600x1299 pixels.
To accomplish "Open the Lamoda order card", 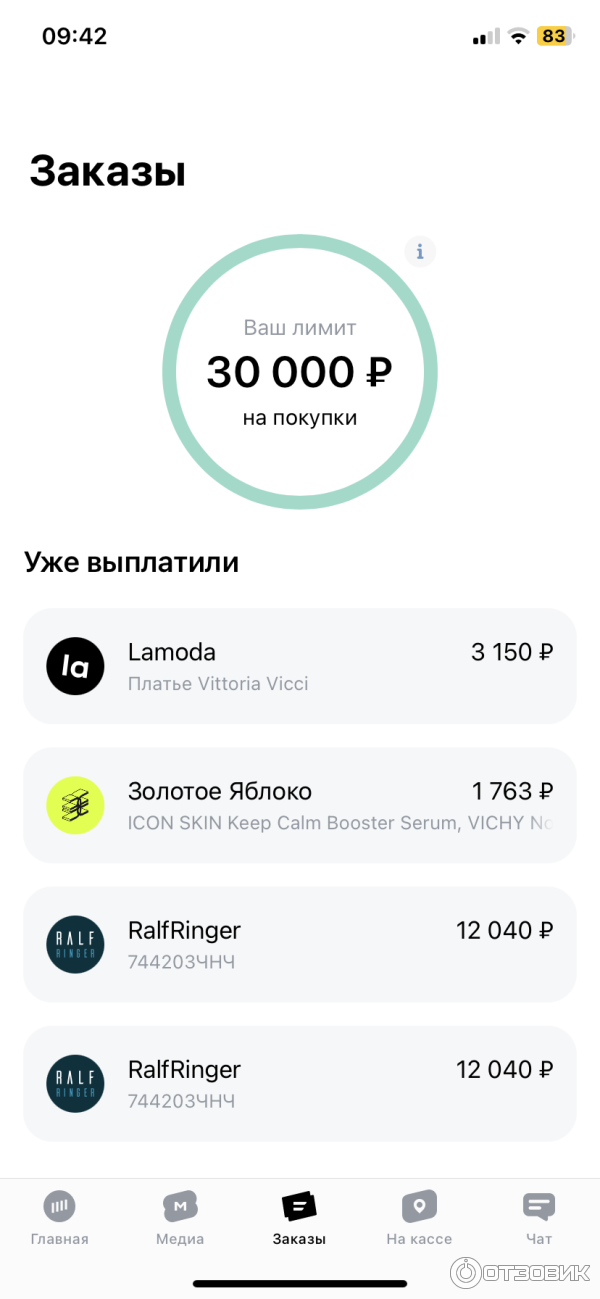I will [300, 666].
